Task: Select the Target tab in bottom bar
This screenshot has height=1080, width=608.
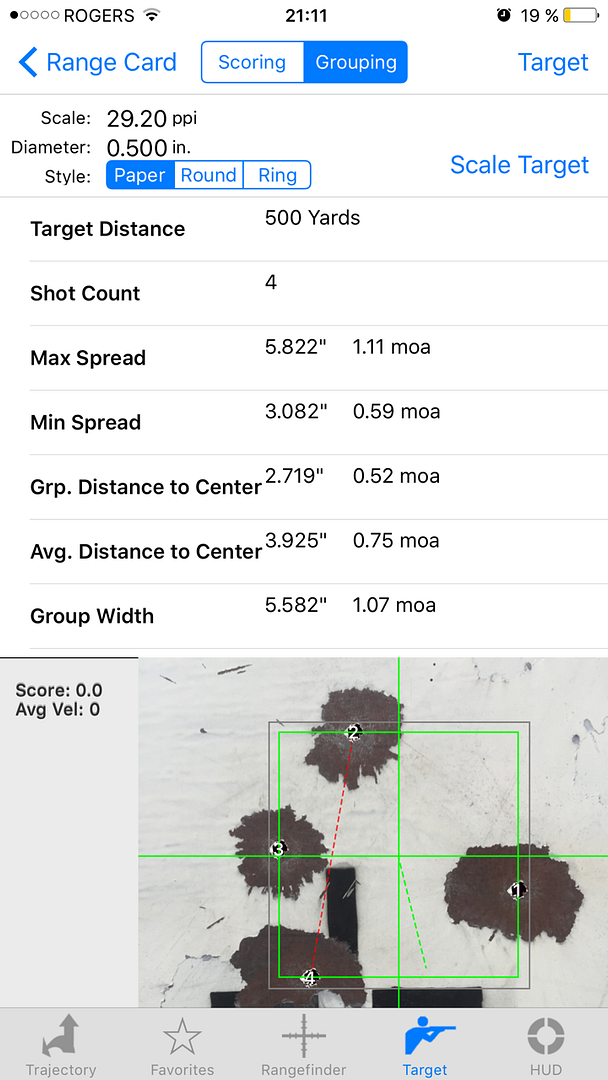Action: point(425,1045)
